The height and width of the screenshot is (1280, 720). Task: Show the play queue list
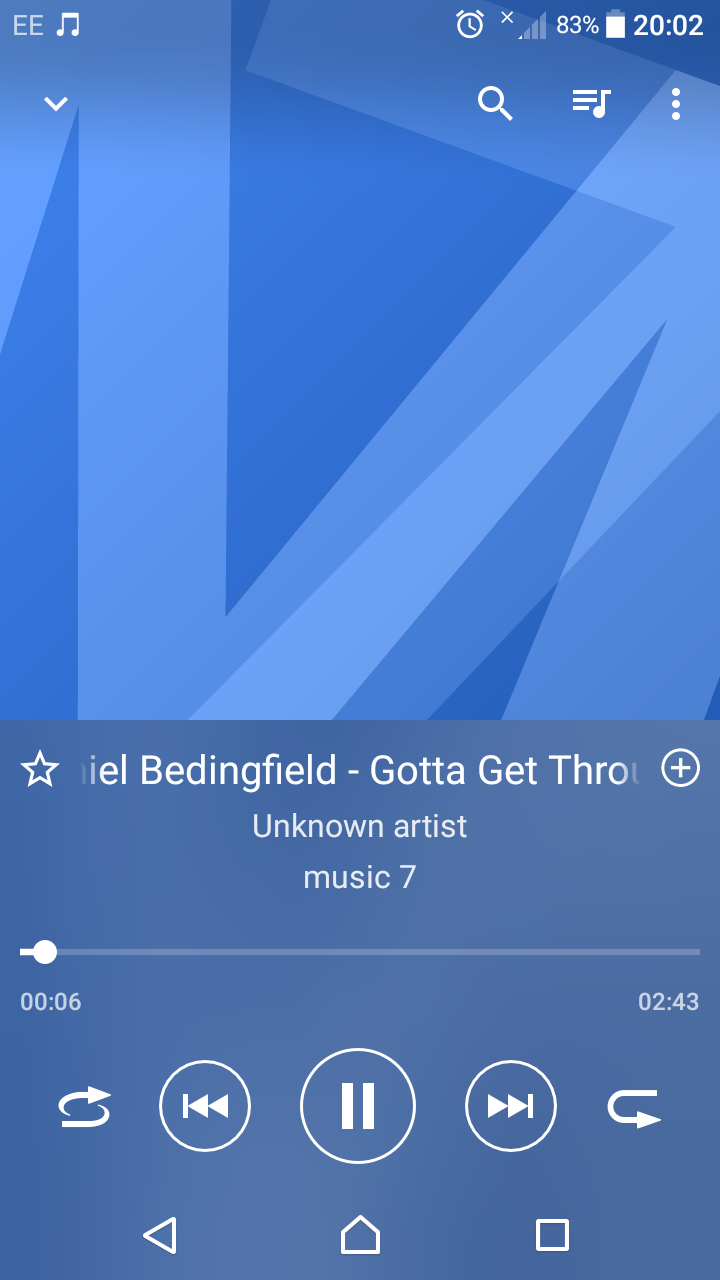(591, 103)
